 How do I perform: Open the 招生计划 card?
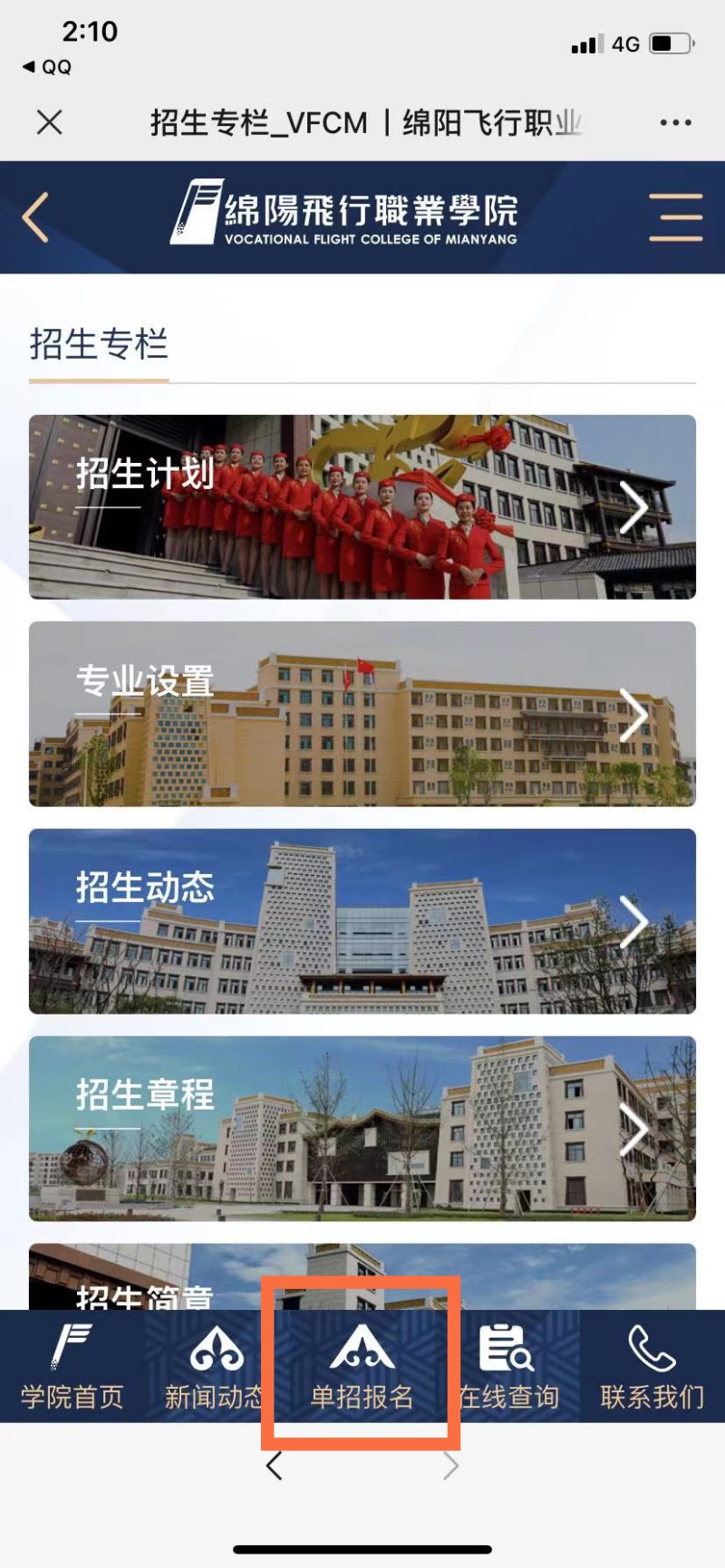coord(362,506)
